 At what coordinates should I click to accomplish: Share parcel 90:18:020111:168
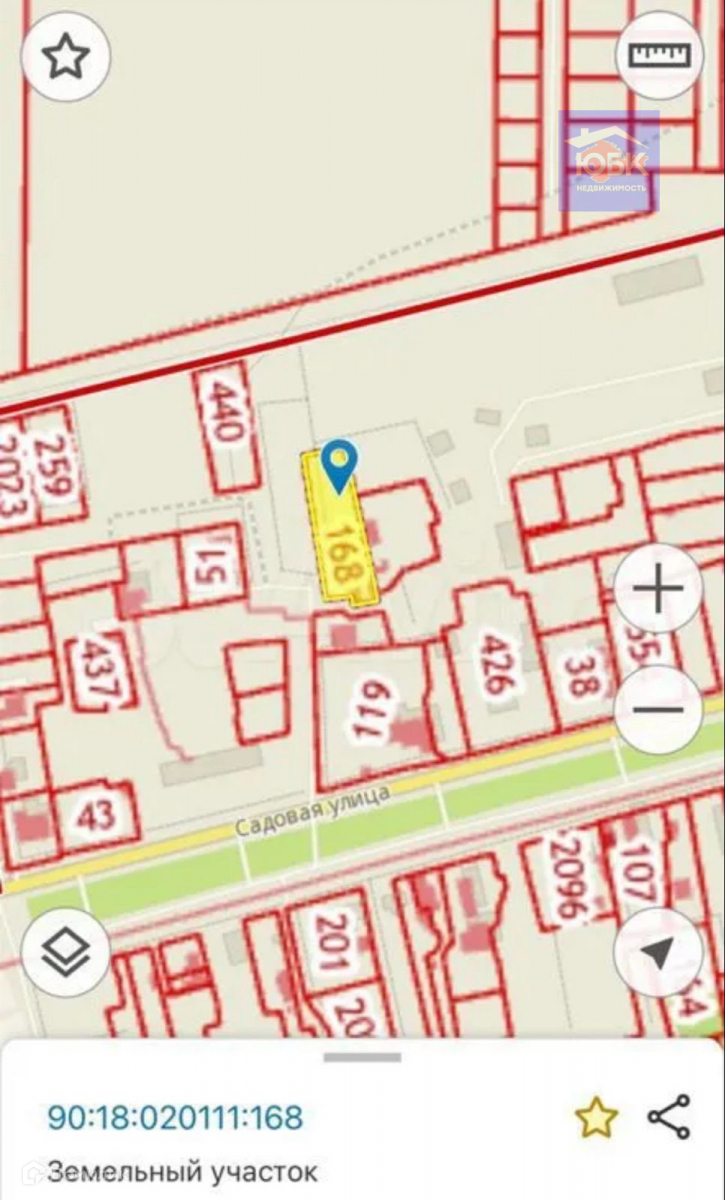click(668, 1117)
